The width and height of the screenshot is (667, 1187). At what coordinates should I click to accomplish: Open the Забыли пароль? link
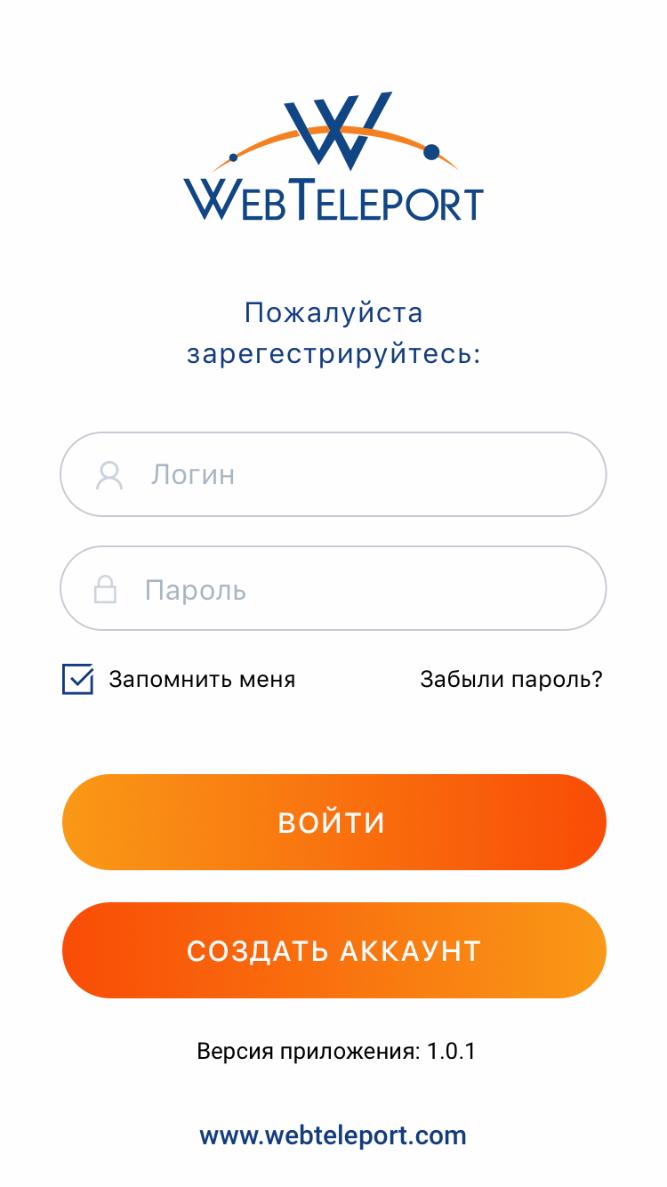pos(511,680)
